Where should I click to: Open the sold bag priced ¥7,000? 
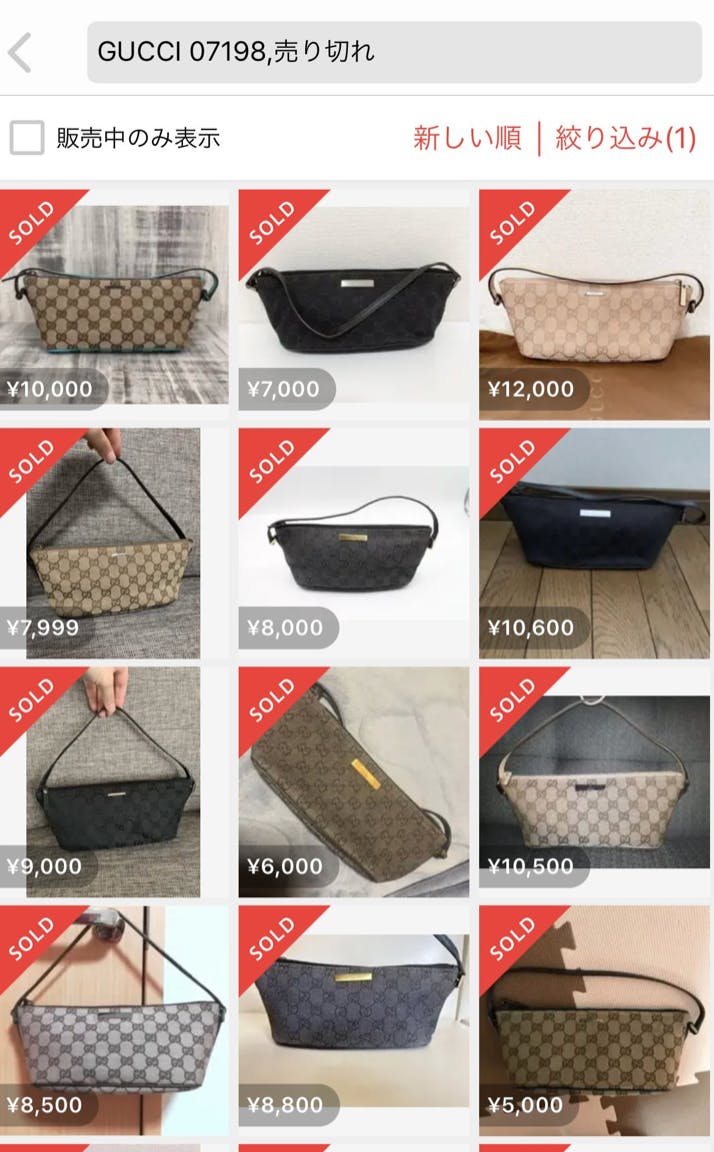click(353, 300)
